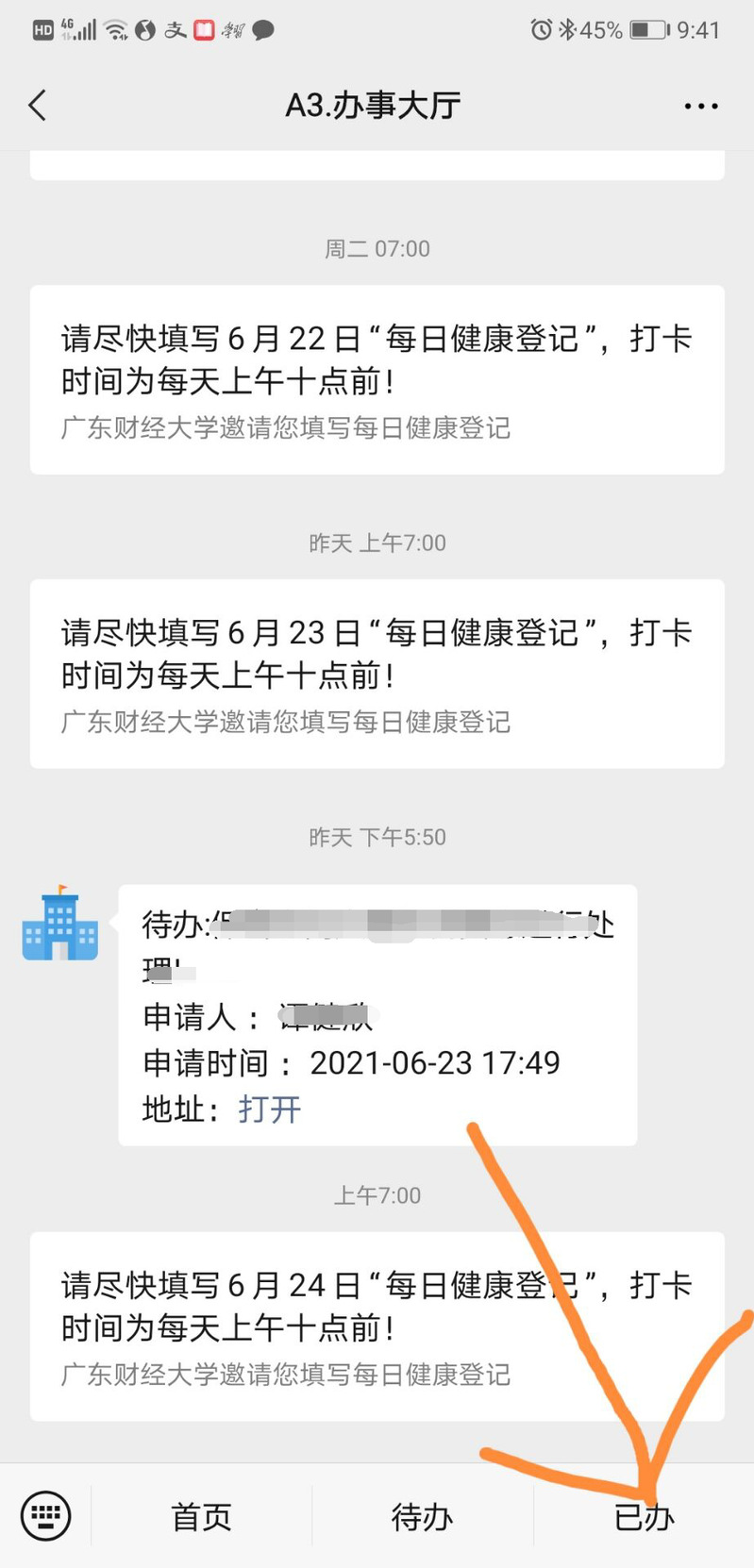Open the 6月24日 health check-in card
Screen dimensions: 754x1568
(377, 1326)
